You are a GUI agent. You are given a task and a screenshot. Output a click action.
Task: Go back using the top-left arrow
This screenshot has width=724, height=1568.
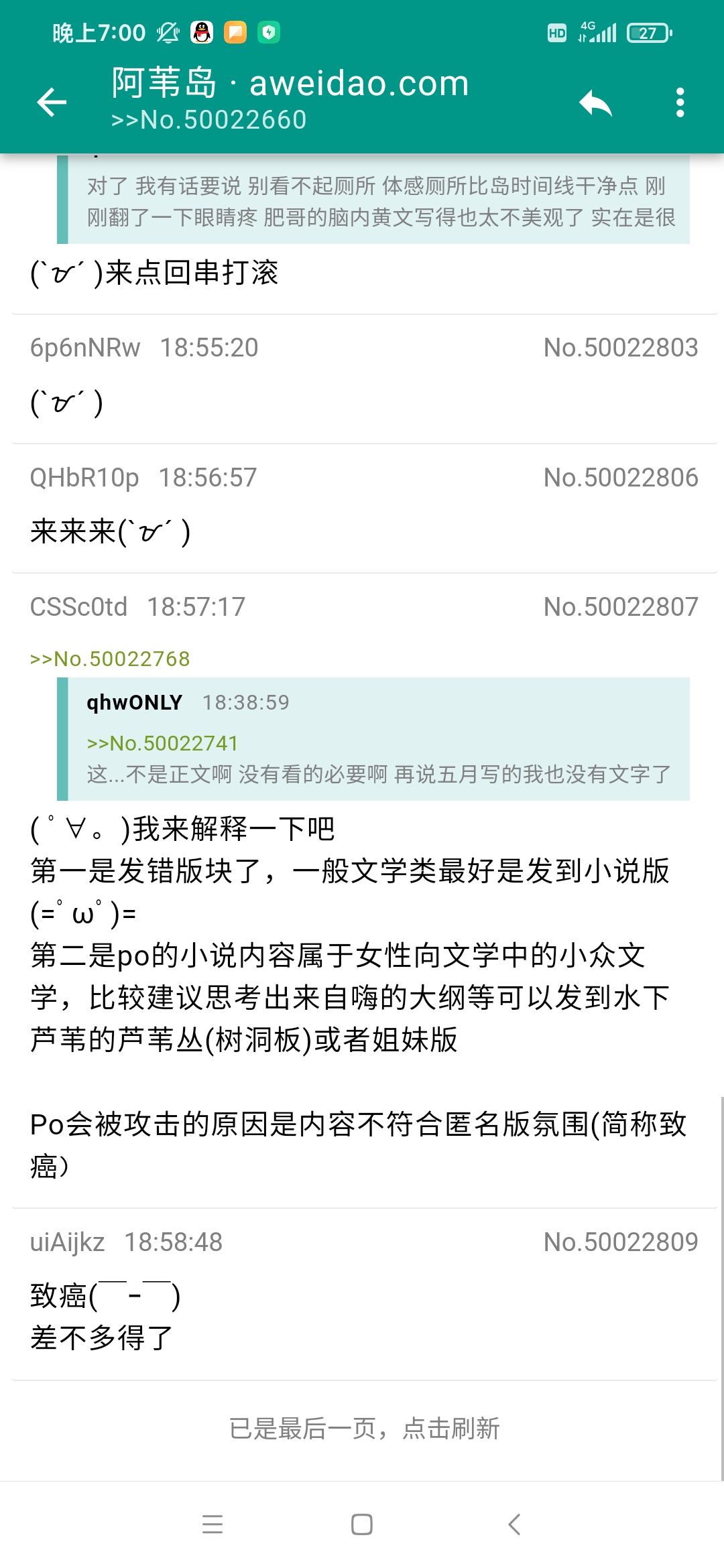tap(52, 103)
